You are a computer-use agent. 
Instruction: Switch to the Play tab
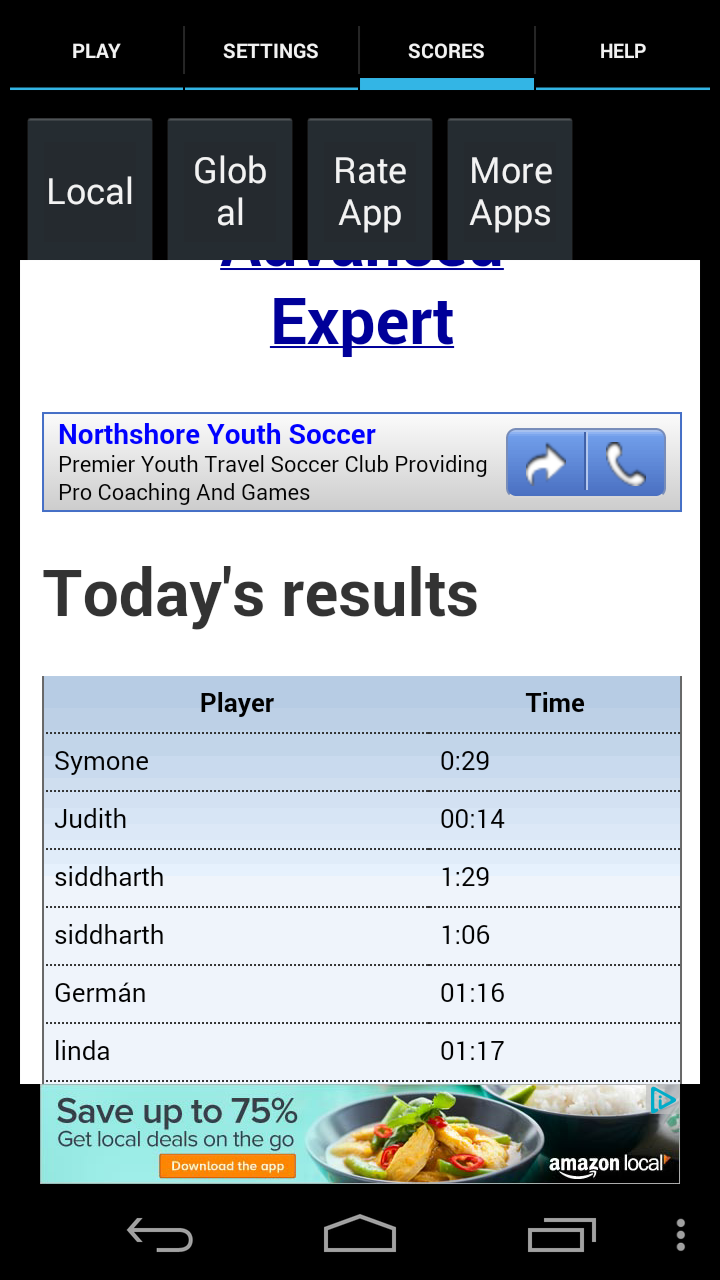96,51
